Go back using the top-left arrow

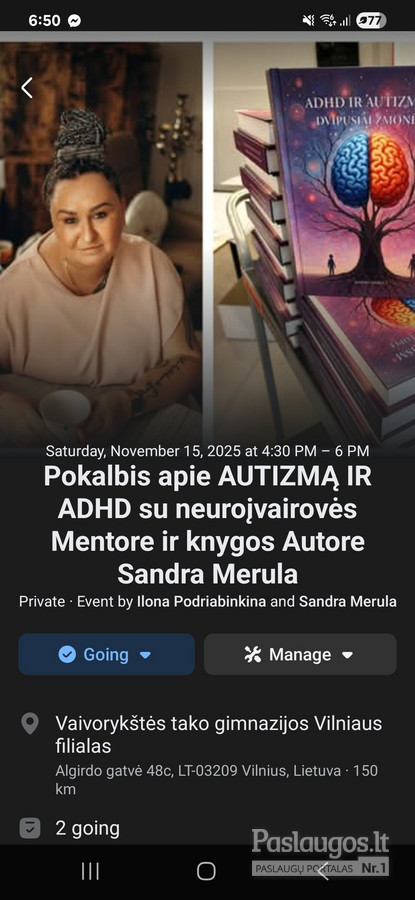[27, 88]
